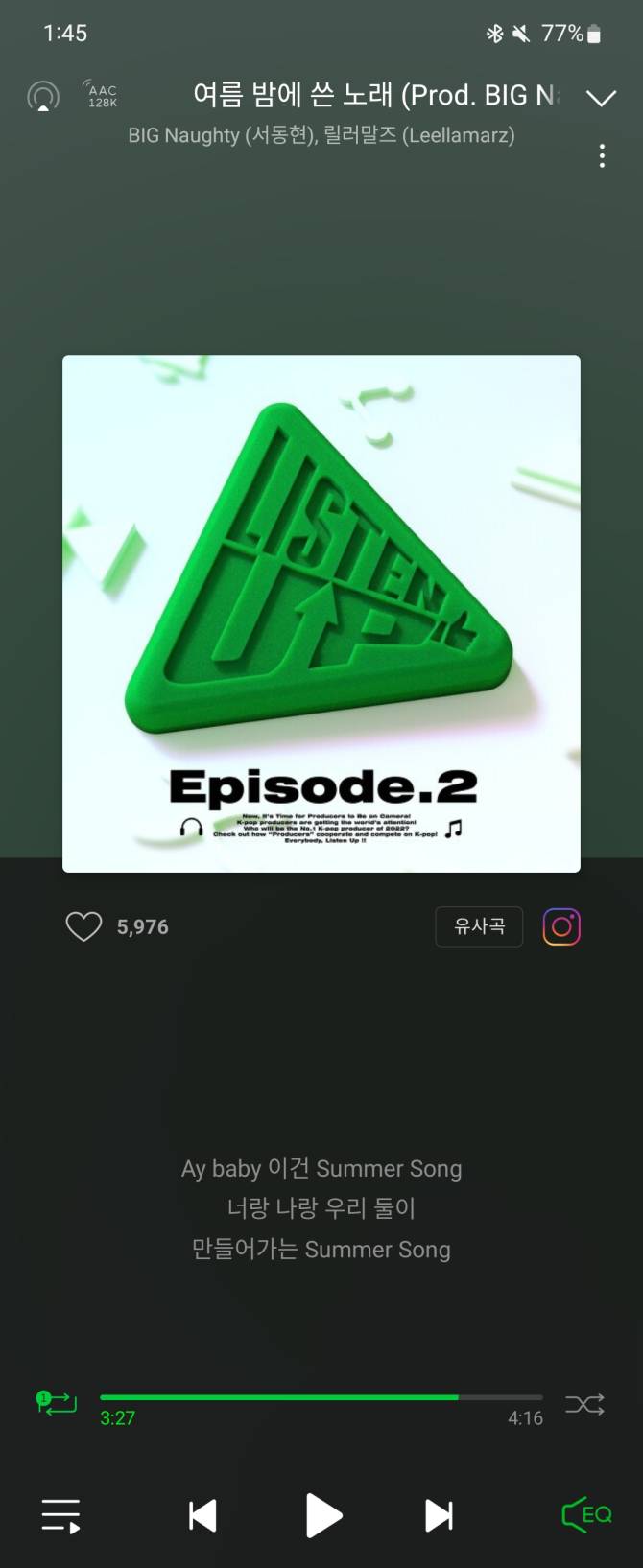Toggle the repeat-one mode
The height and width of the screenshot is (1568, 643).
[x=57, y=1404]
